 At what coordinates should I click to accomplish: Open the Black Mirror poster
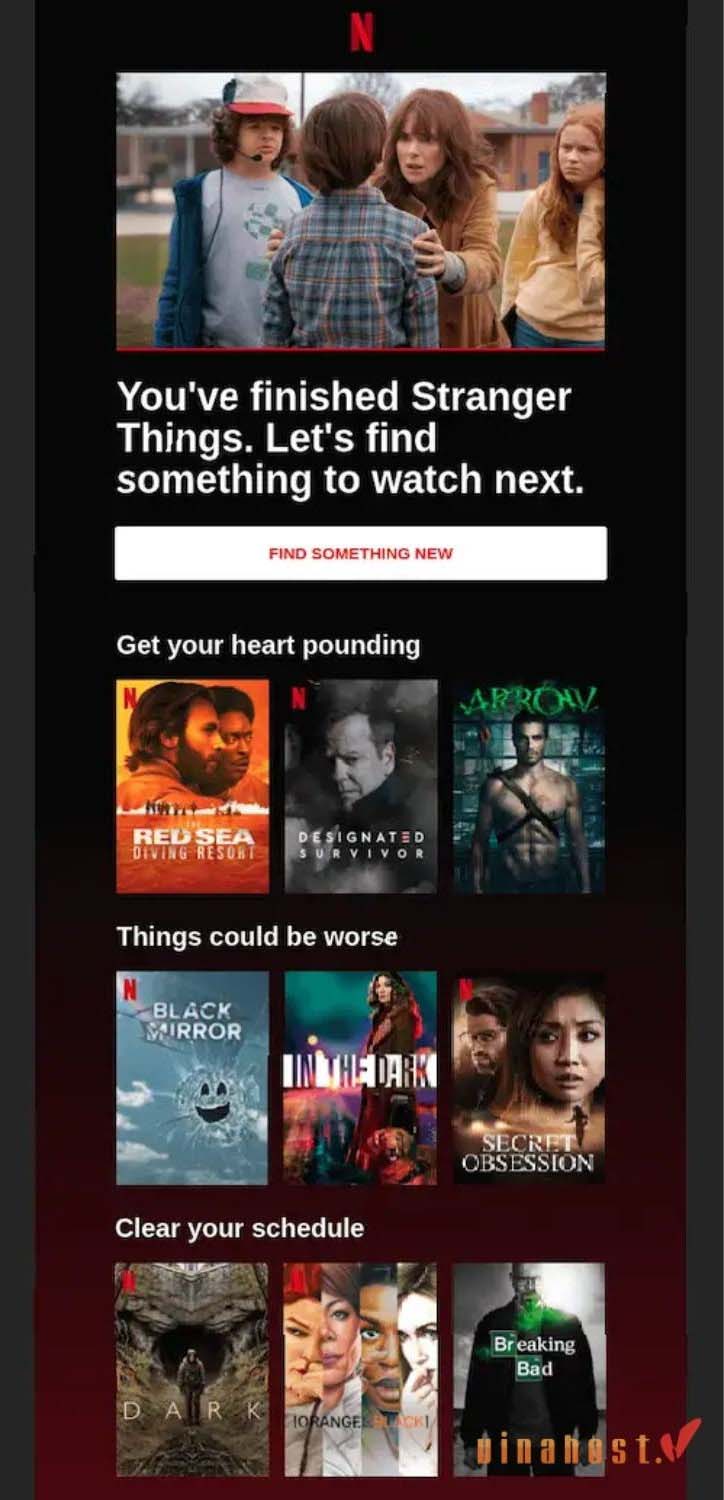coord(193,1078)
